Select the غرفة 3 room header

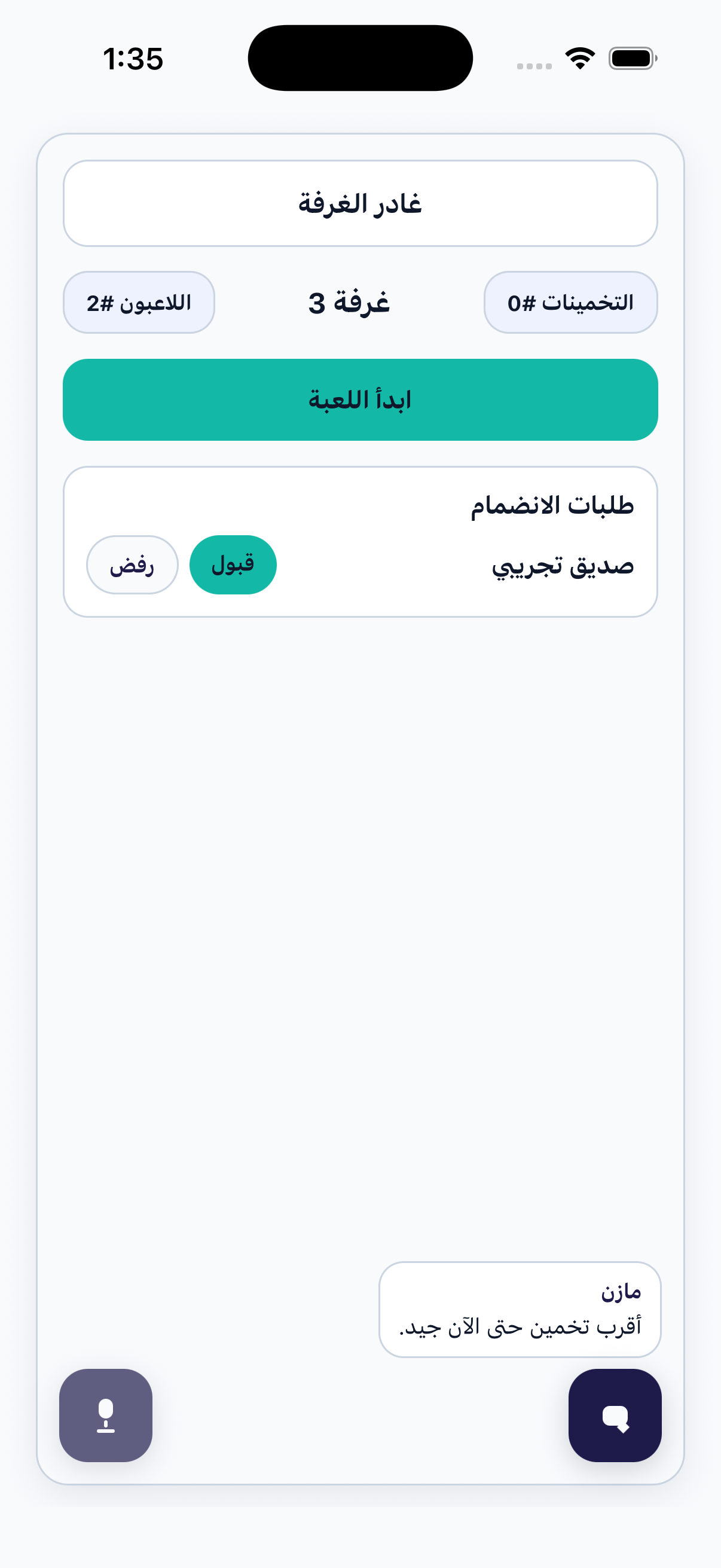[x=347, y=302]
